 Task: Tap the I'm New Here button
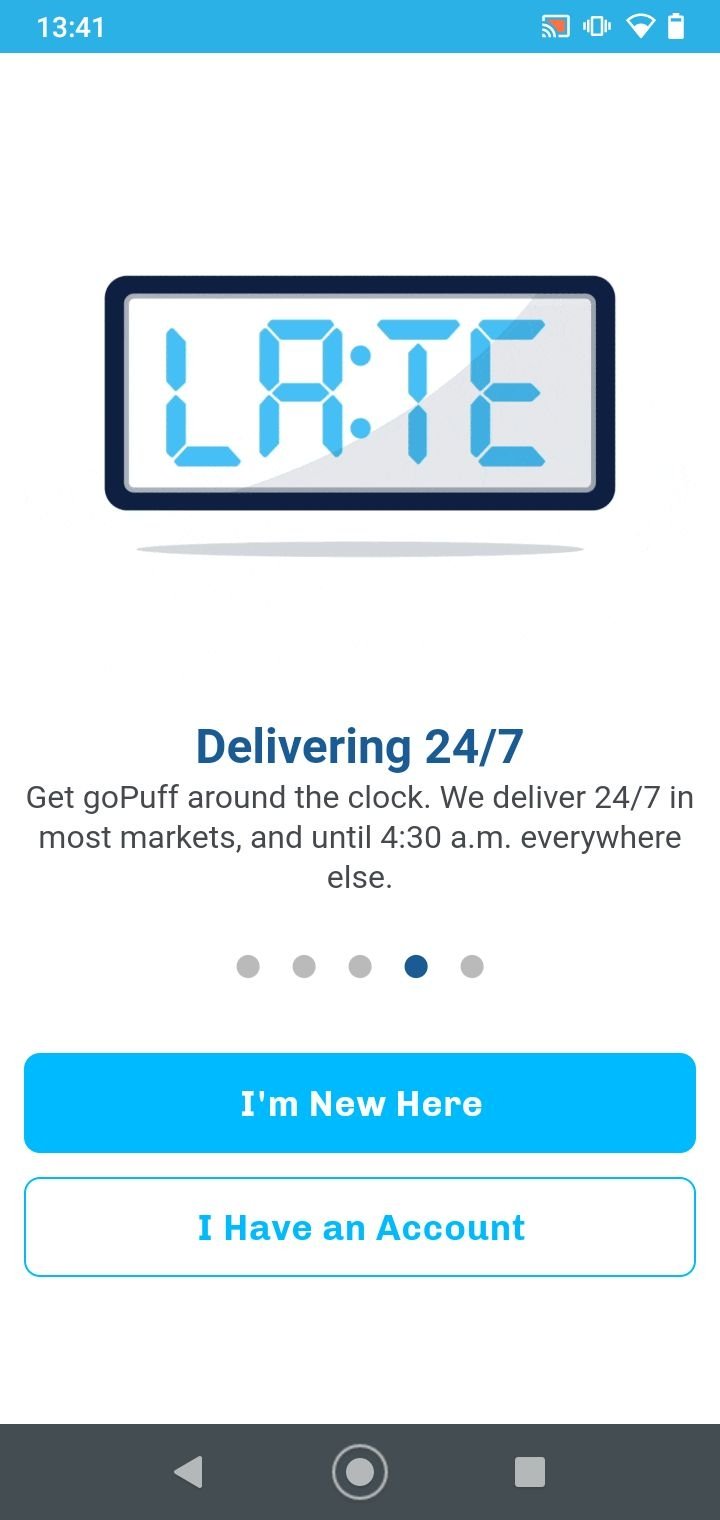coord(360,1103)
